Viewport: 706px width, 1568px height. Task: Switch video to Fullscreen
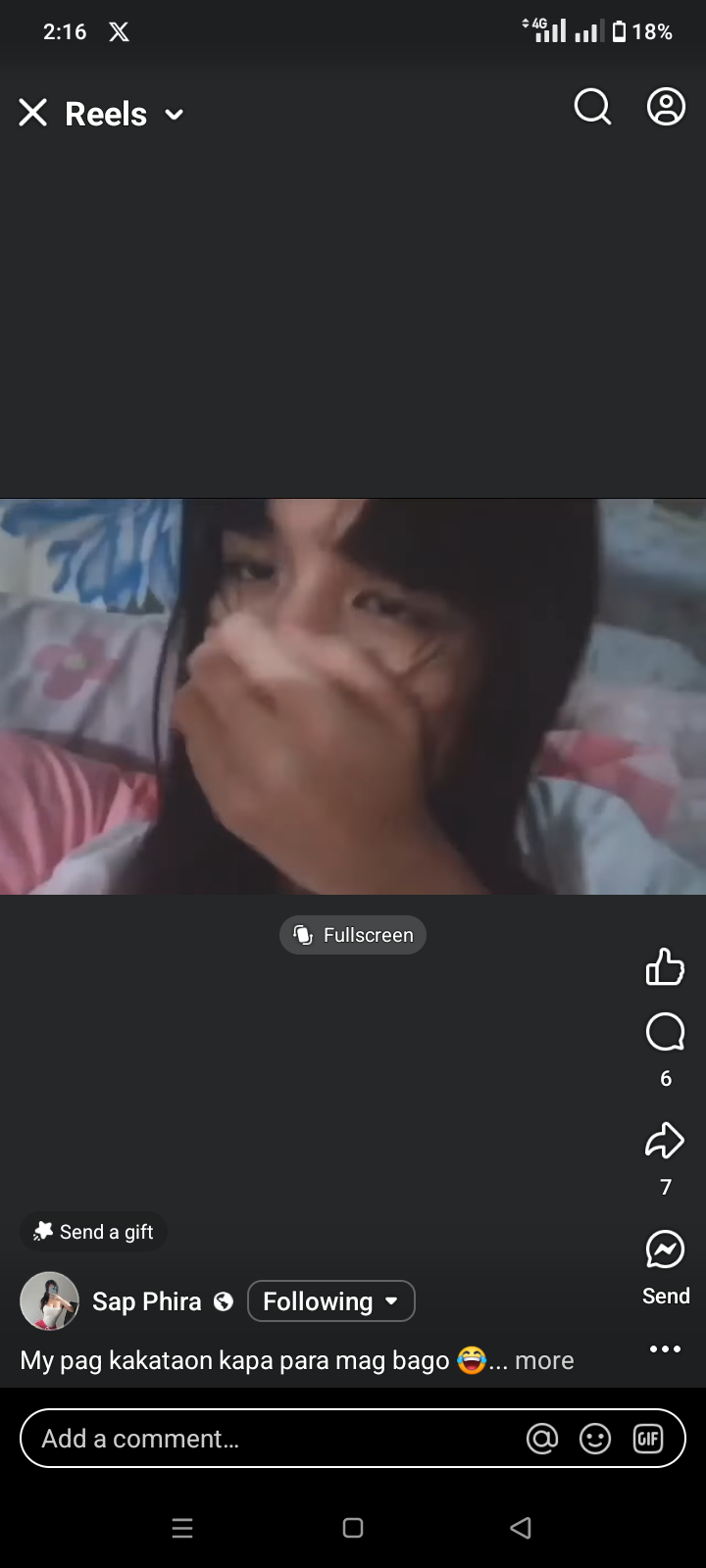click(353, 935)
